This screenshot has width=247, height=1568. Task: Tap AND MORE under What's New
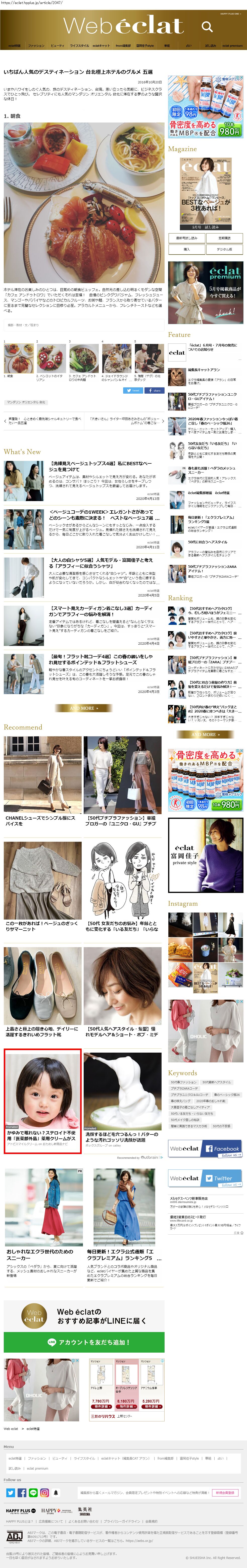coord(84,708)
